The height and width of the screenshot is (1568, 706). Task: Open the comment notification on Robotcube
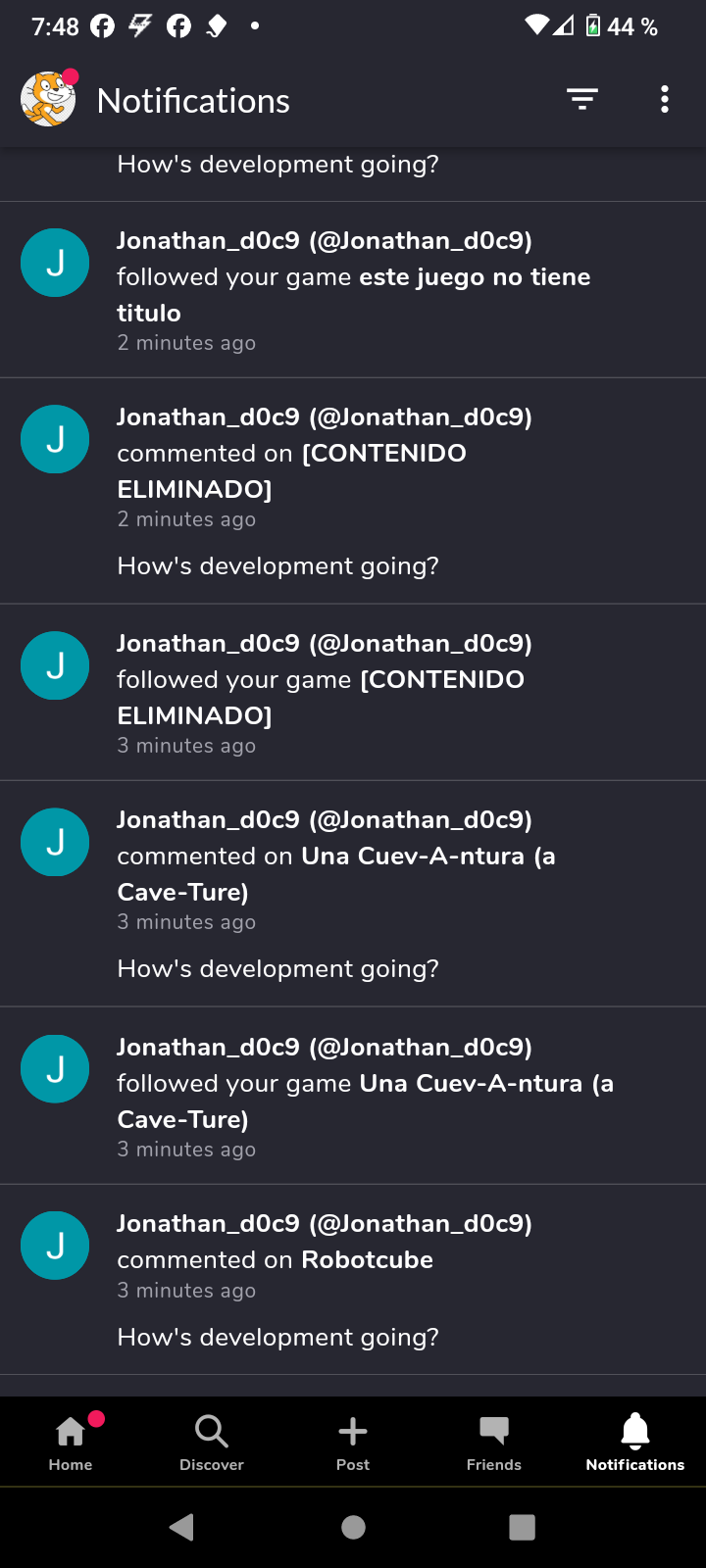[x=353, y=1279]
